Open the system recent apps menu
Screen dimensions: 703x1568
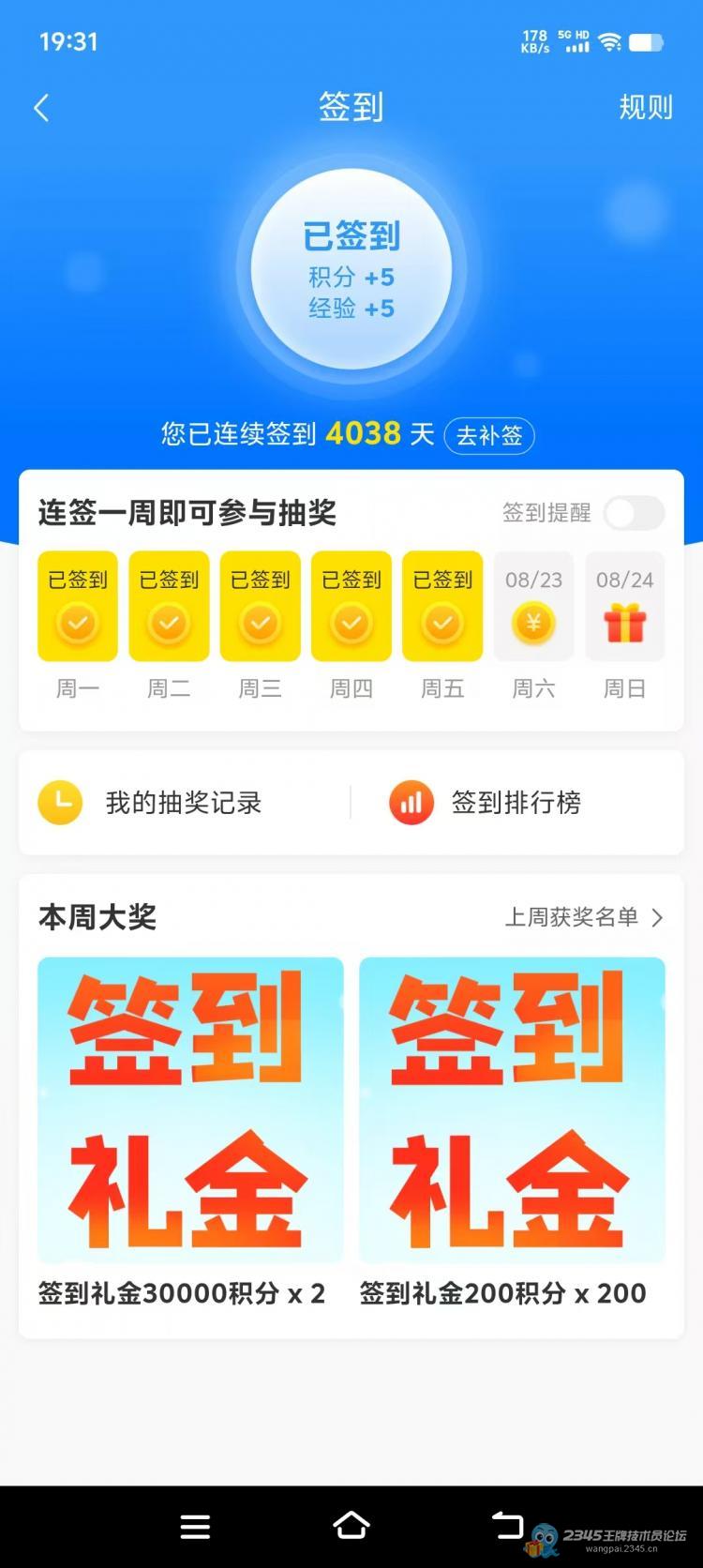coord(195,1527)
